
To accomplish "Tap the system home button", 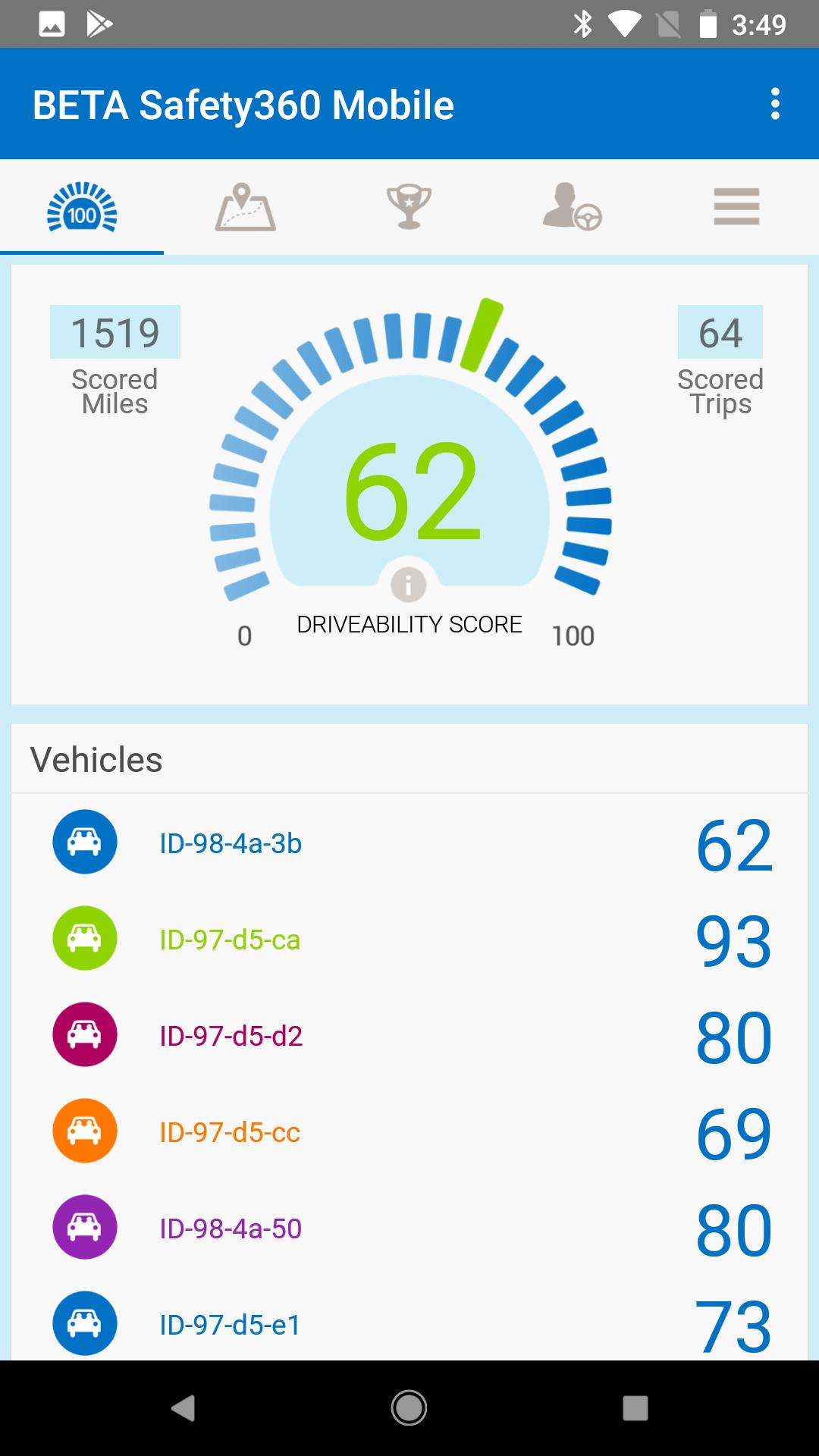I will (409, 1408).
